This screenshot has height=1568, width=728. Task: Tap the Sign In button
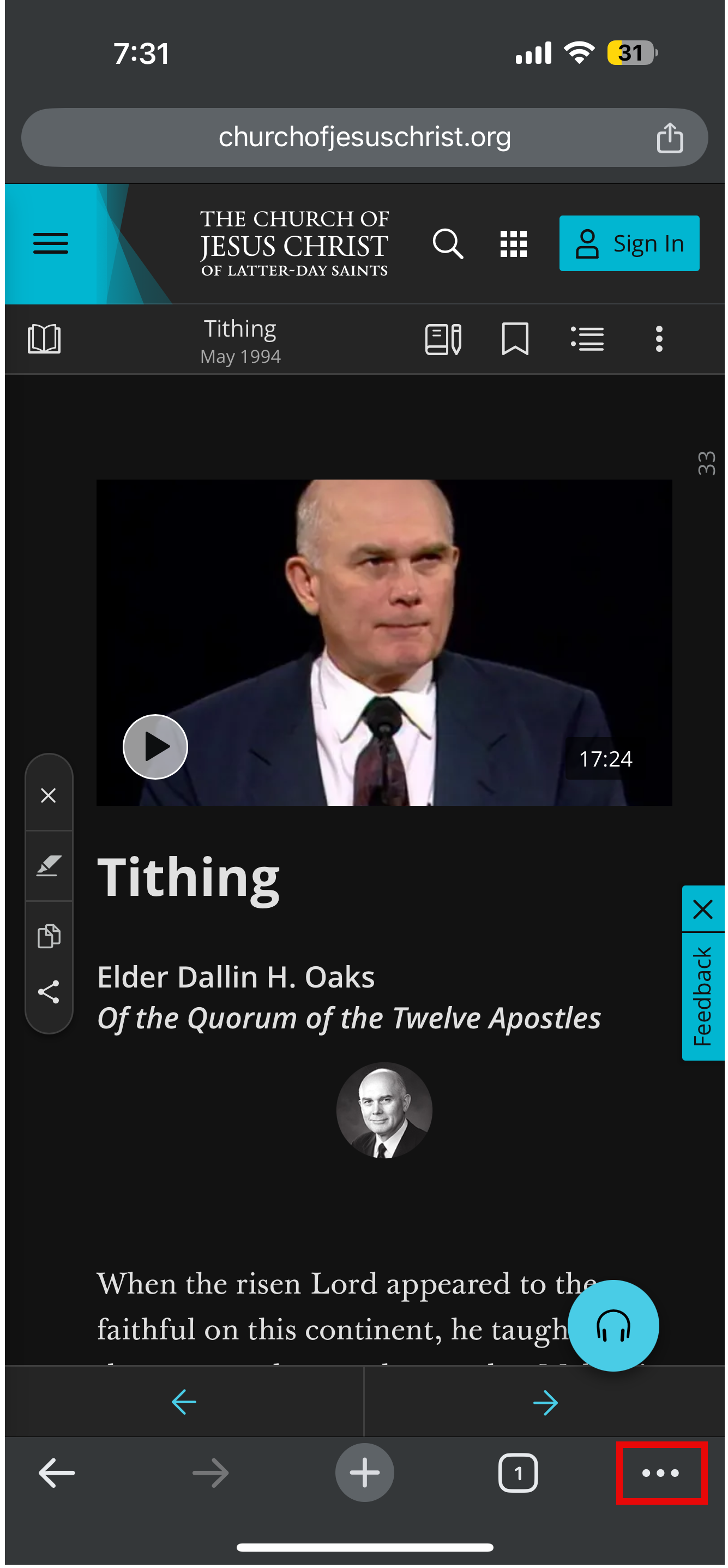628,243
